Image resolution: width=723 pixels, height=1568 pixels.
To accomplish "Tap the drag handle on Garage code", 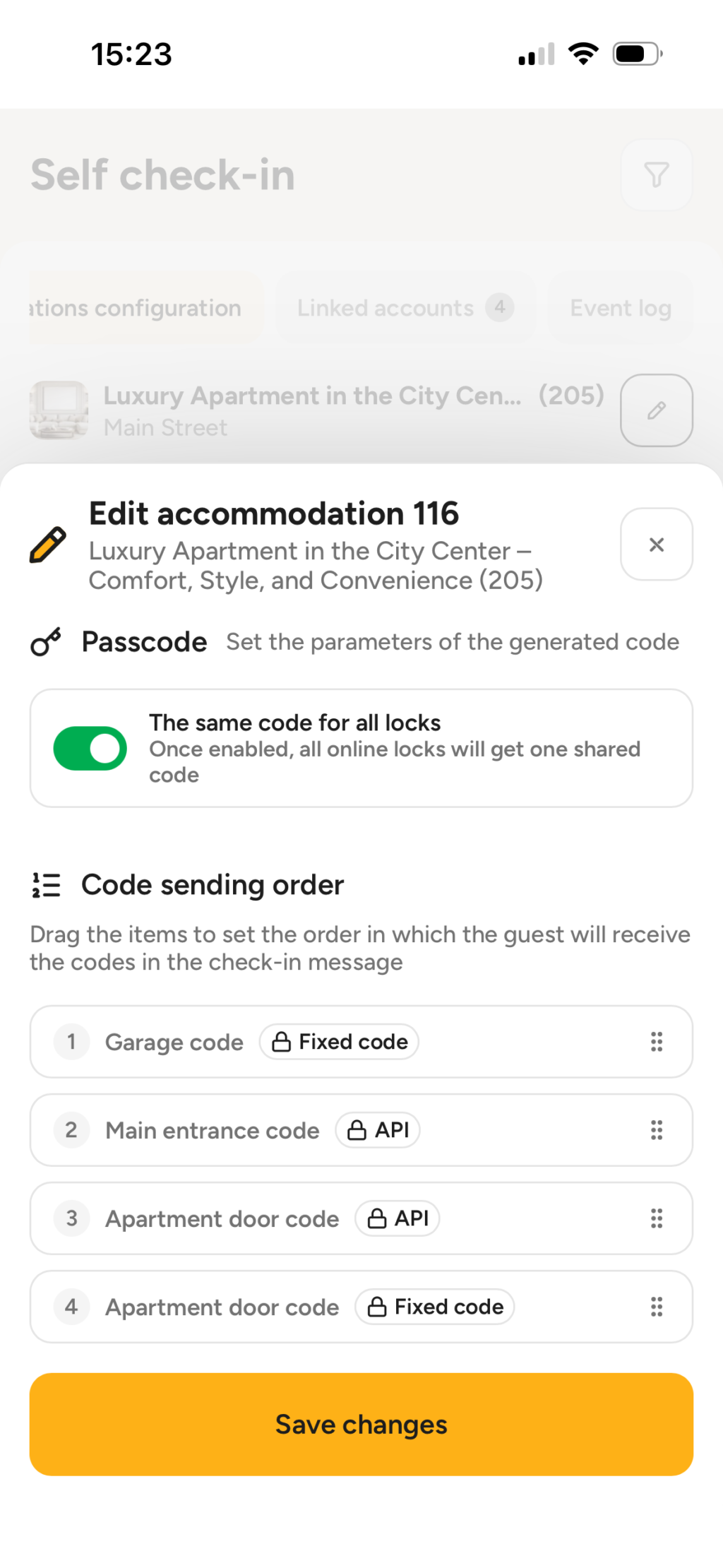I will 657,1042.
